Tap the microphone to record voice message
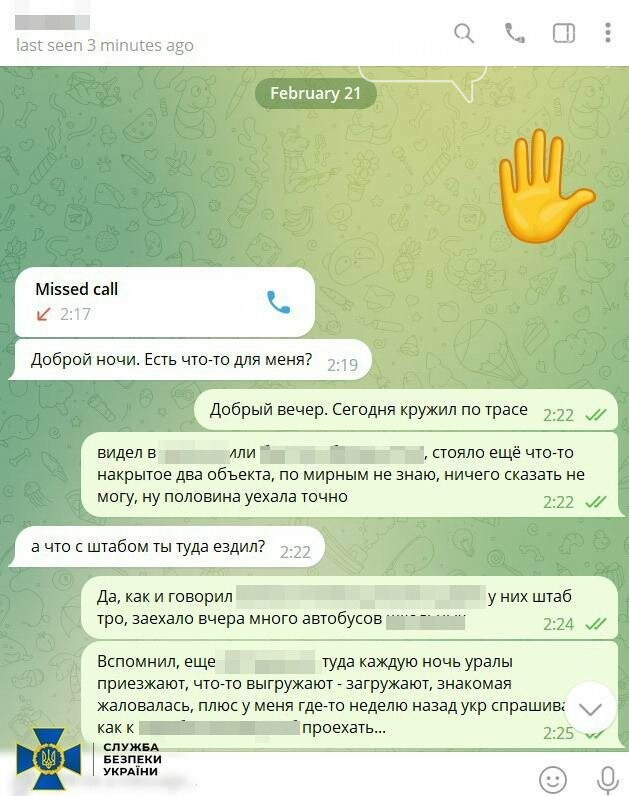This screenshot has height=796, width=629. point(607,778)
